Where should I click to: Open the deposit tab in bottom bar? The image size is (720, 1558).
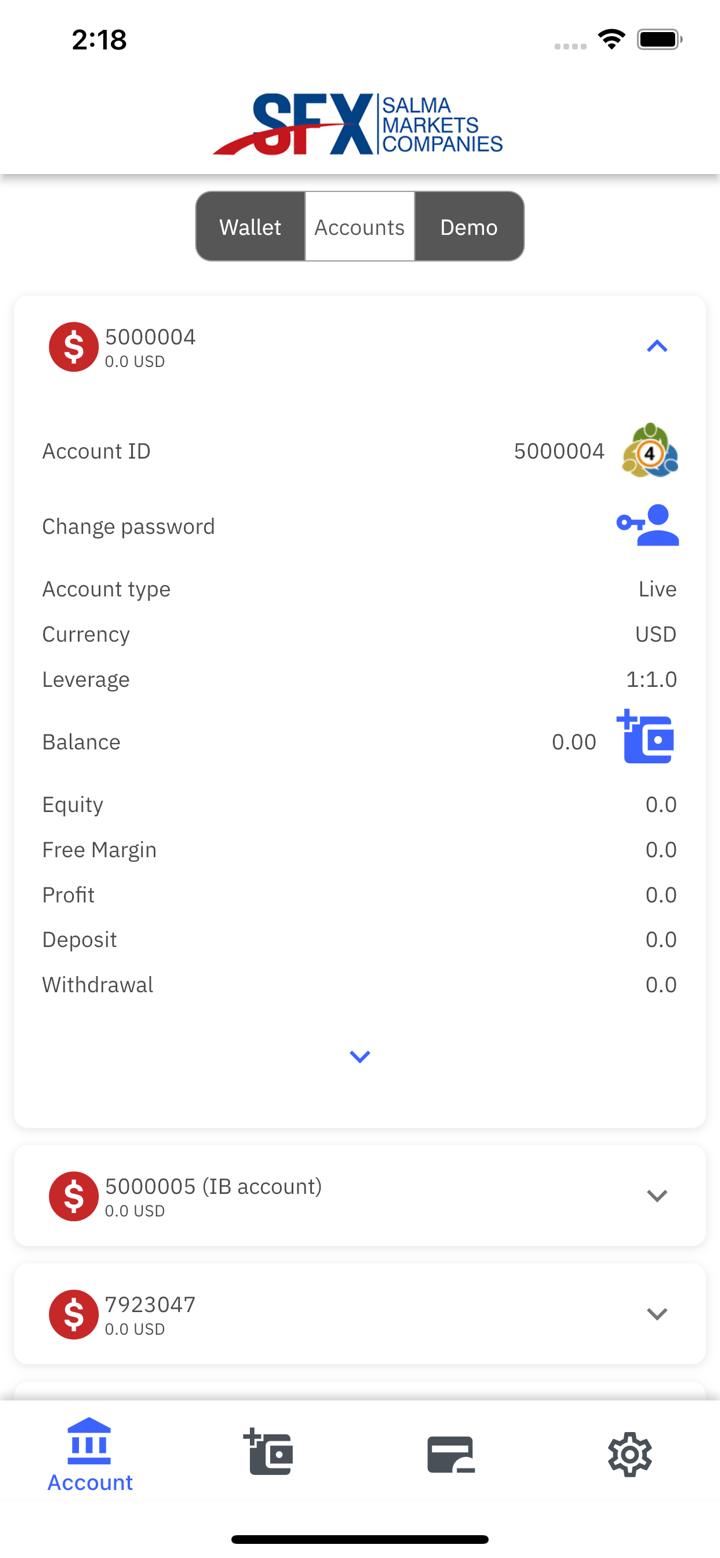[268, 1453]
